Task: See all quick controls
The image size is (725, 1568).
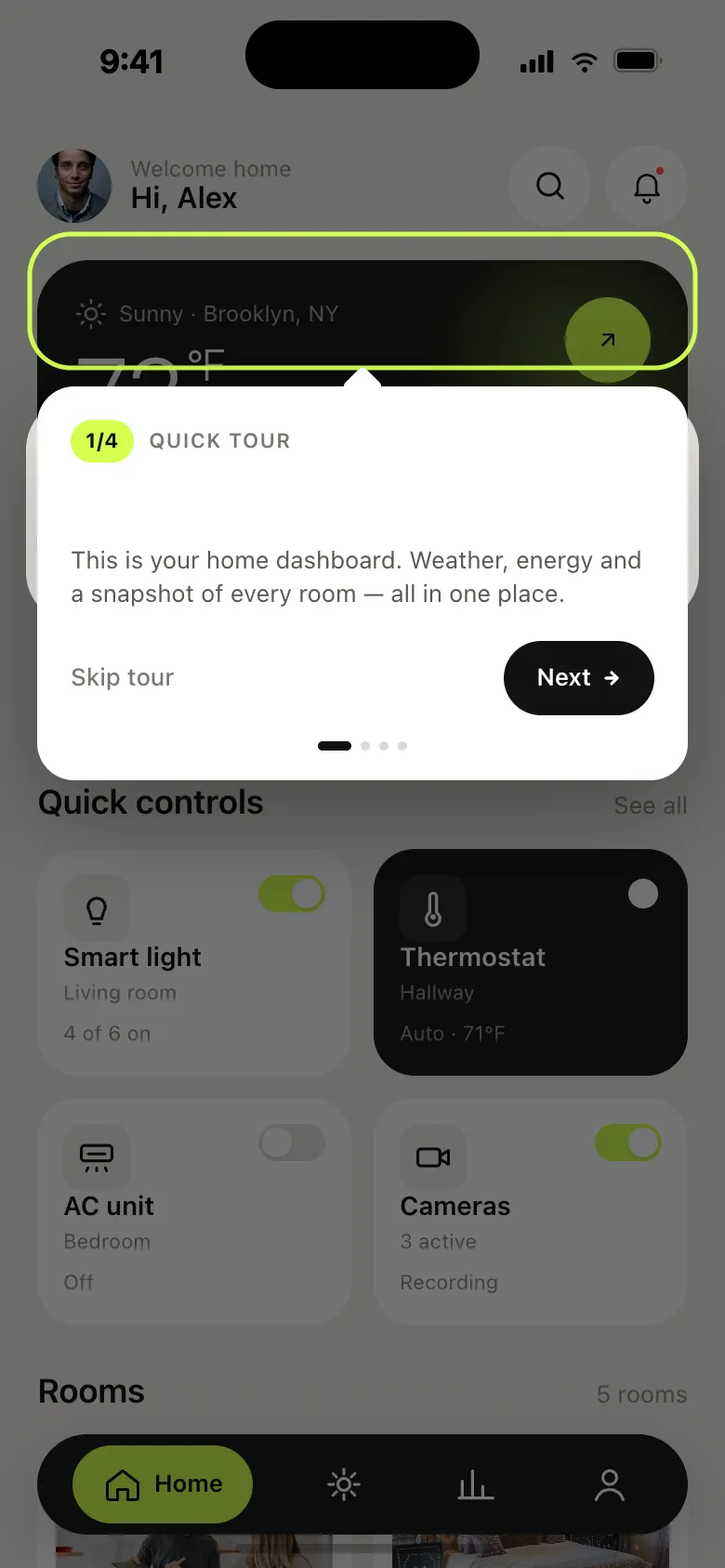Action: point(651,805)
